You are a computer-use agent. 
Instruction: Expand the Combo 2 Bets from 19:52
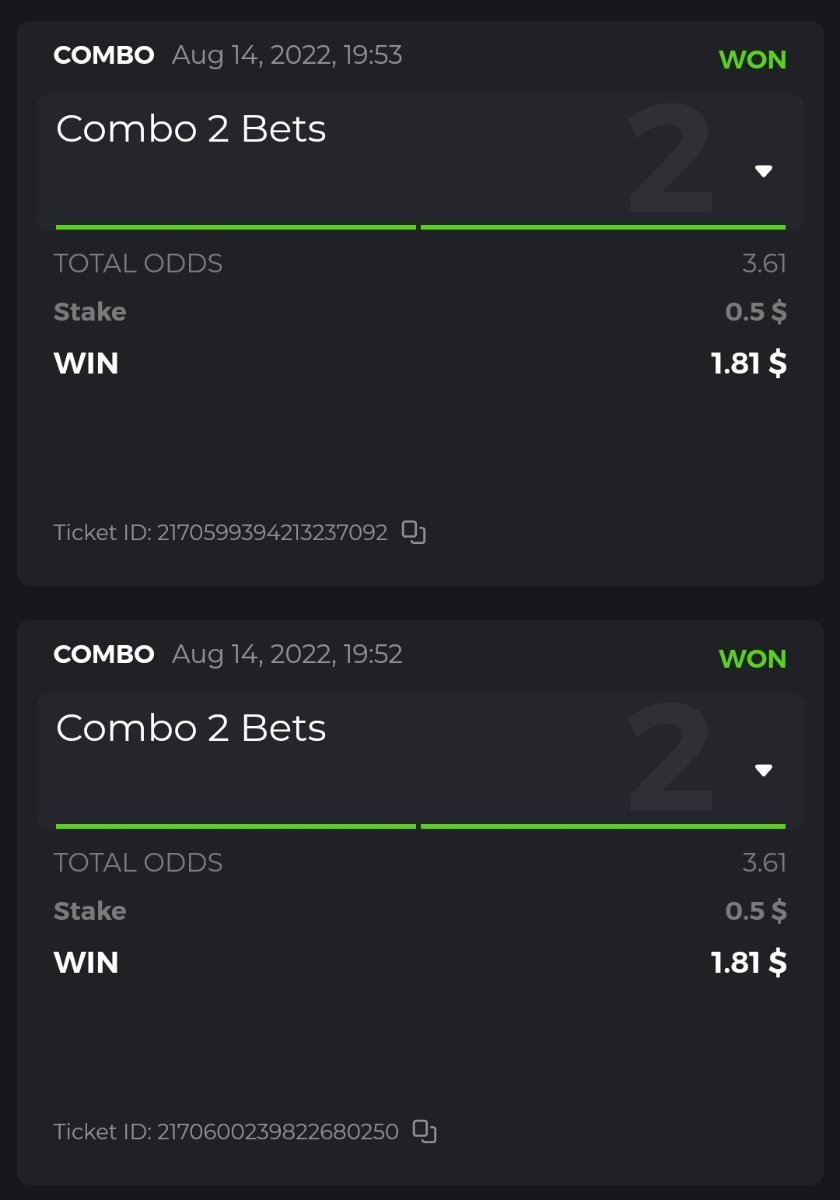click(763, 771)
